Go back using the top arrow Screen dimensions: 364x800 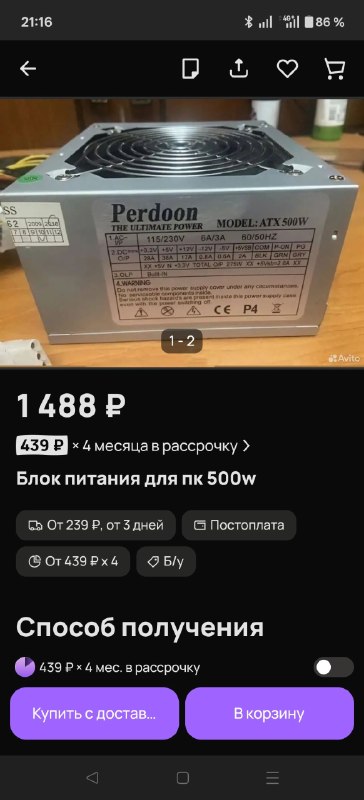tap(28, 69)
